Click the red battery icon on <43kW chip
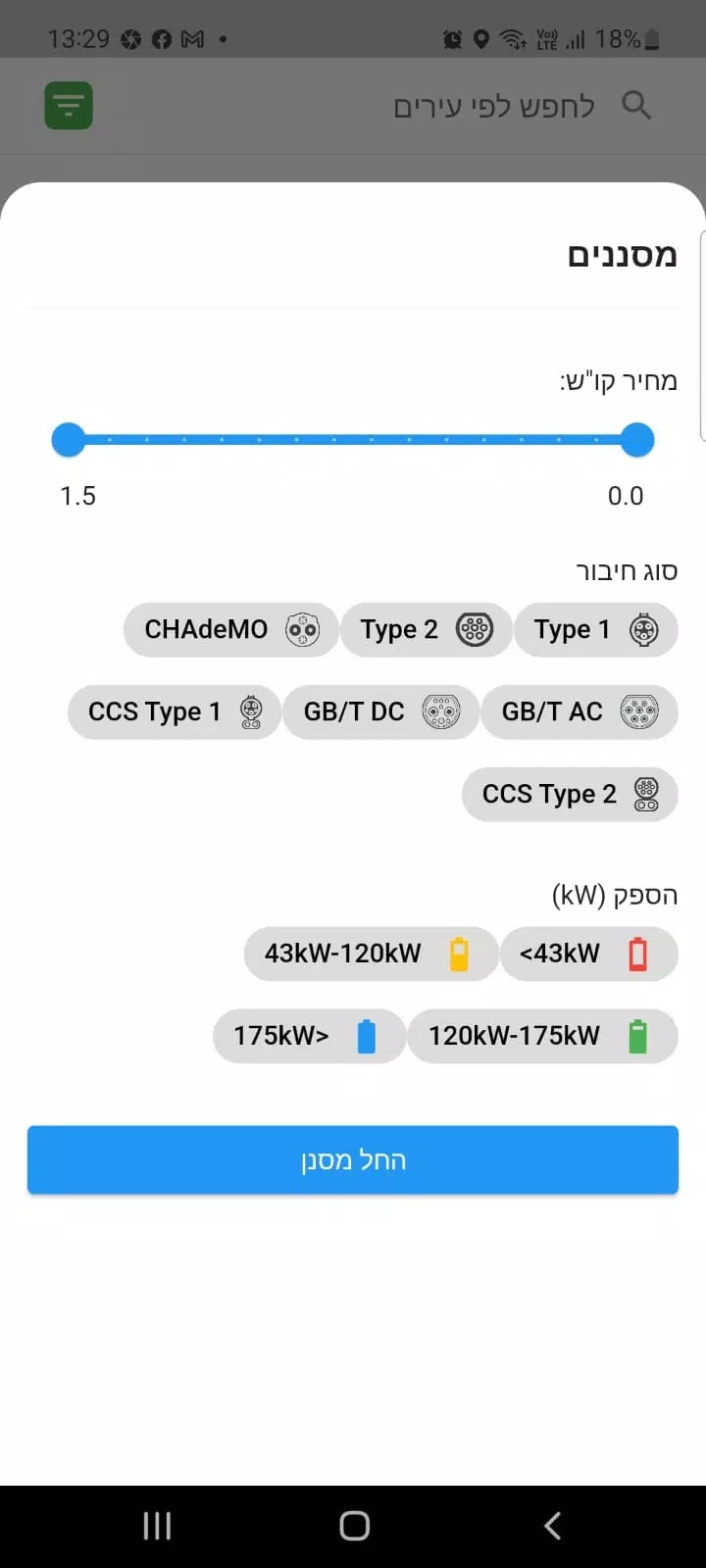Screen dimensions: 706x1568 pyautogui.click(x=638, y=953)
